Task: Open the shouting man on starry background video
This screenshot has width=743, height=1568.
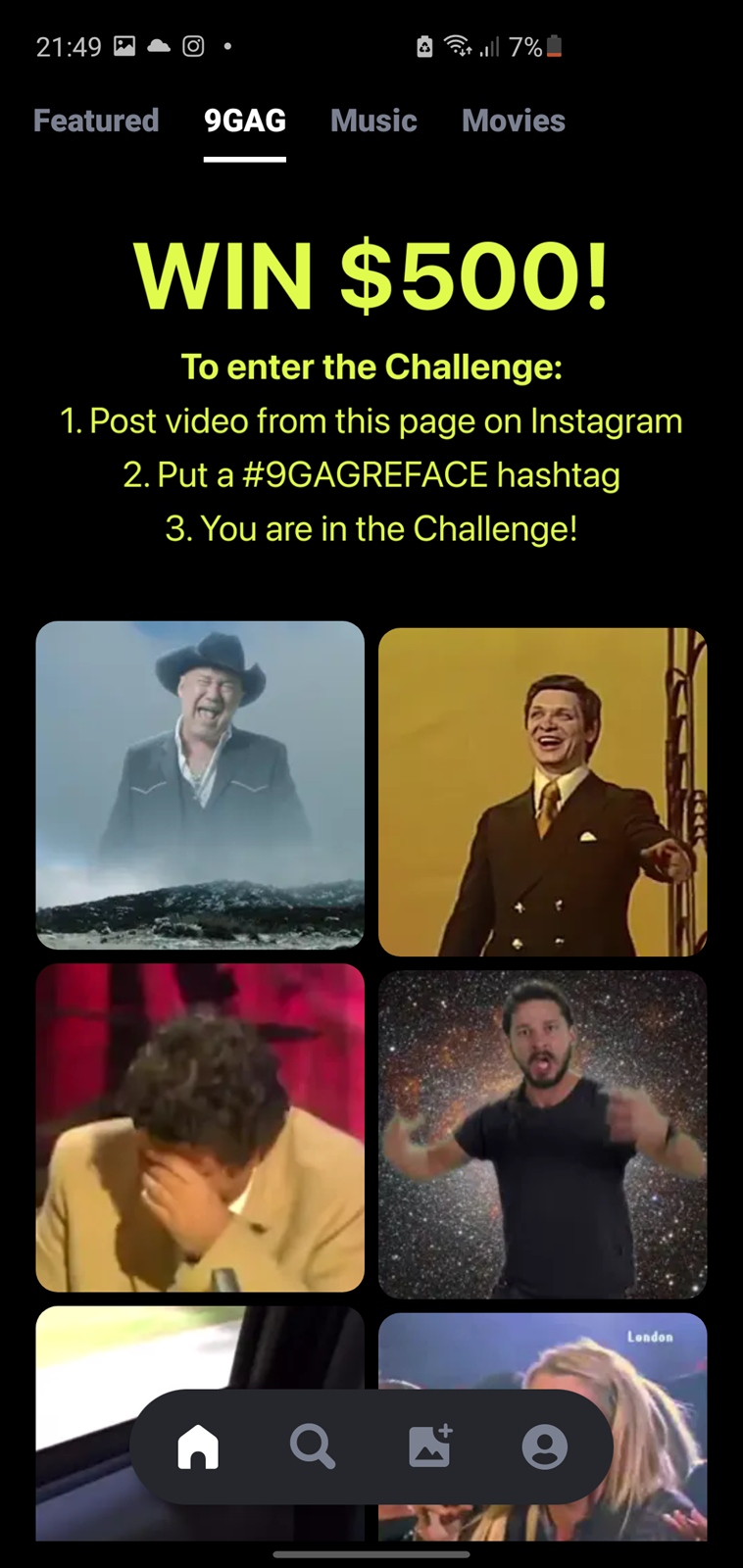Action: point(542,1134)
